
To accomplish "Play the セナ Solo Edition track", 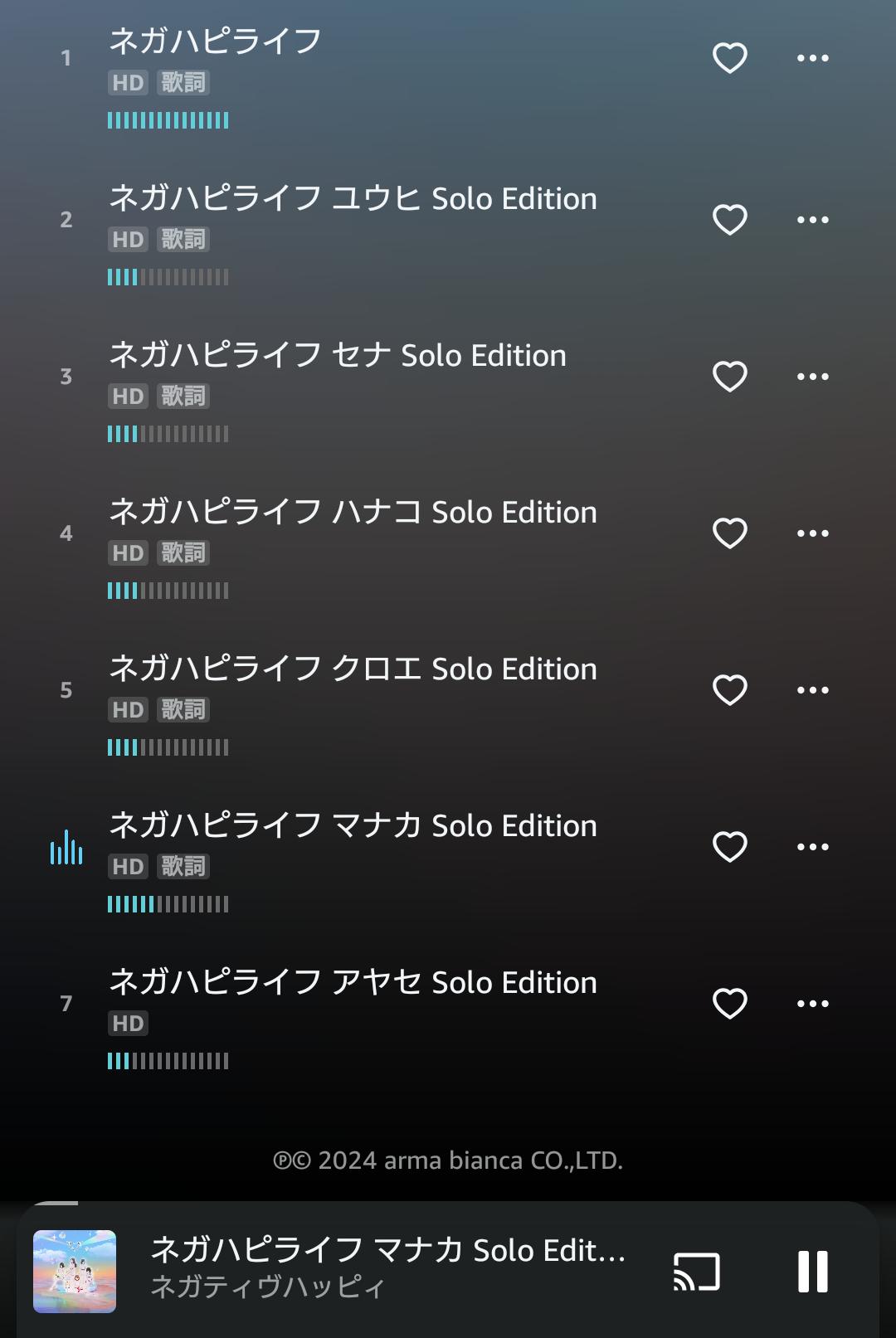I will pyautogui.click(x=338, y=356).
